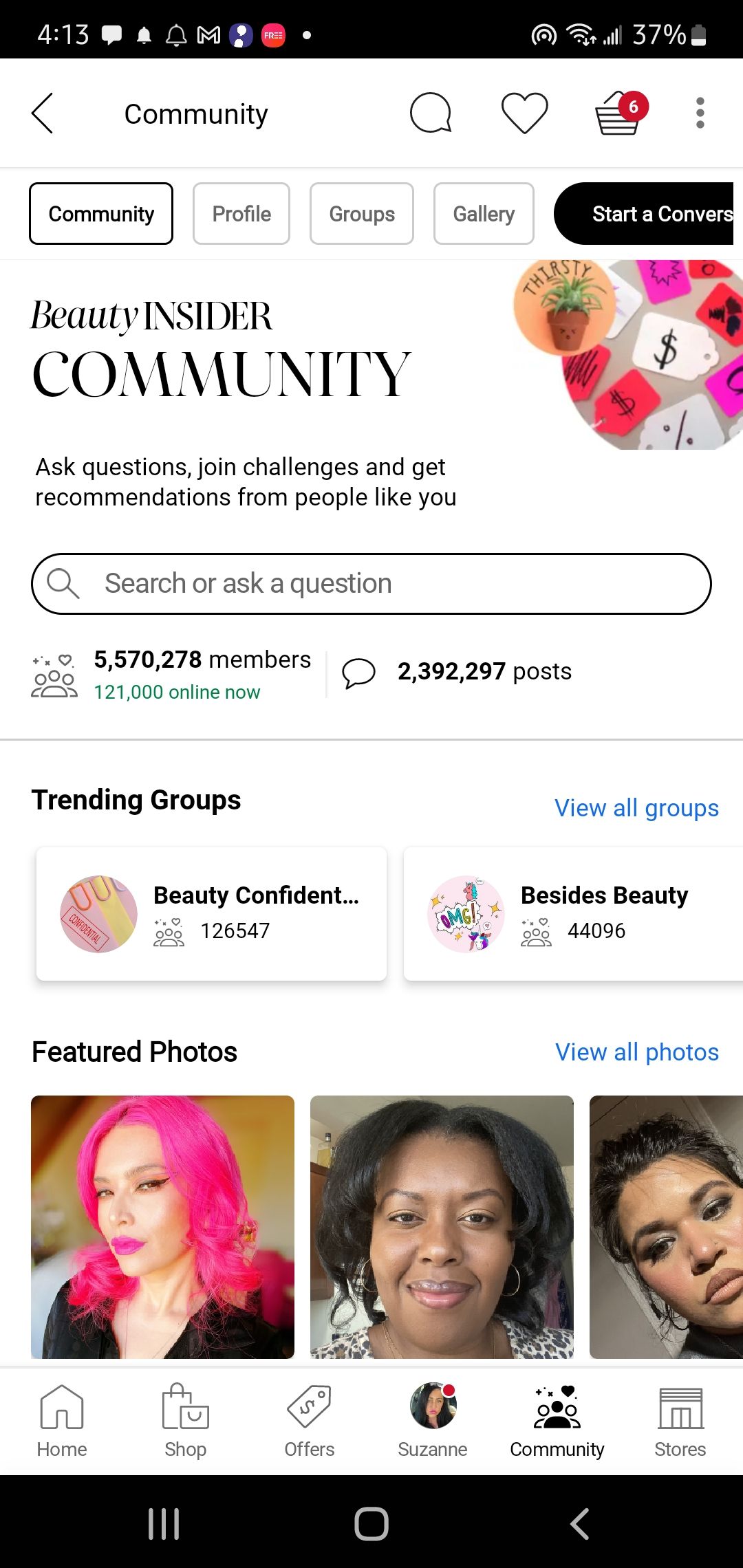Open your Loves list via heart icon
The width and height of the screenshot is (743, 1568).
[524, 113]
